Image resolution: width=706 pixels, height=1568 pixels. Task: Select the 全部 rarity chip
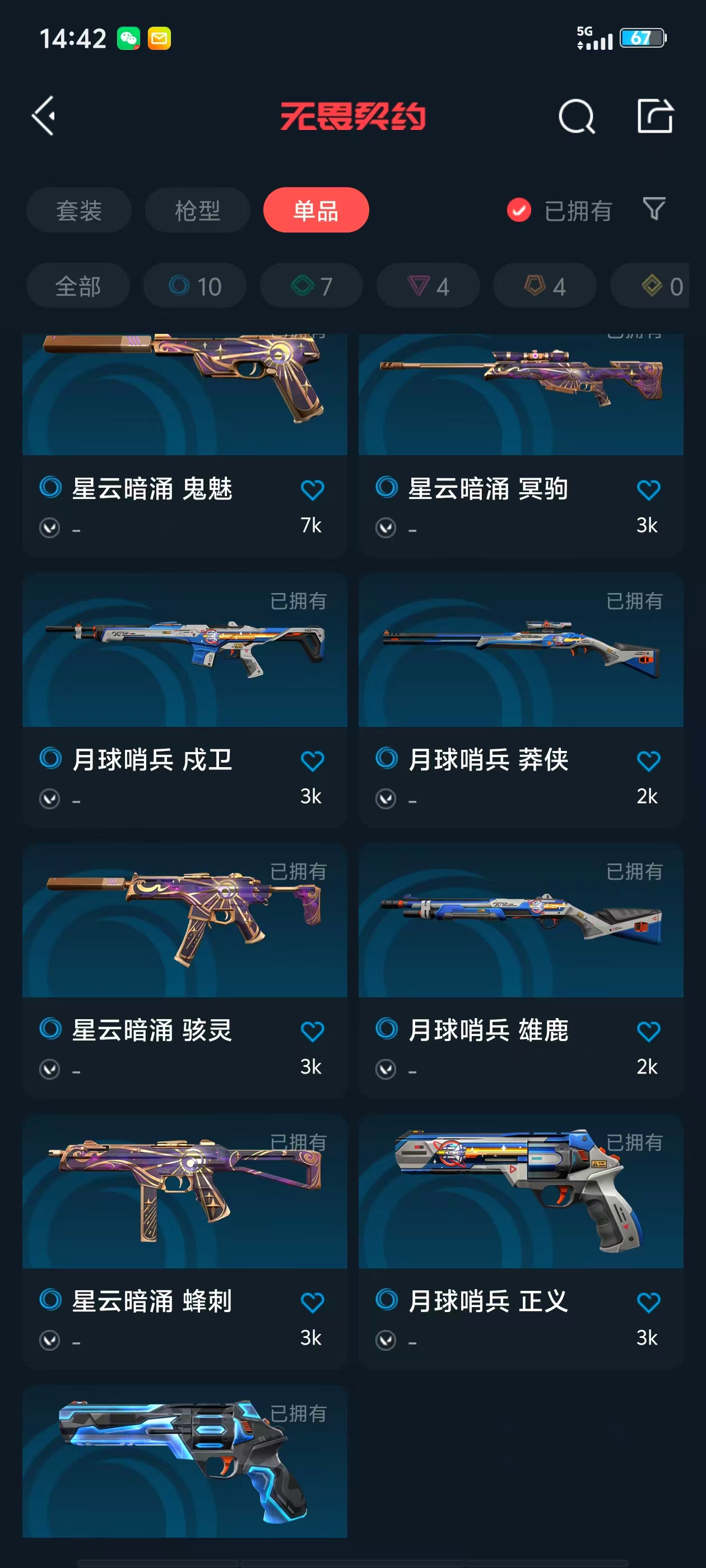pos(78,286)
